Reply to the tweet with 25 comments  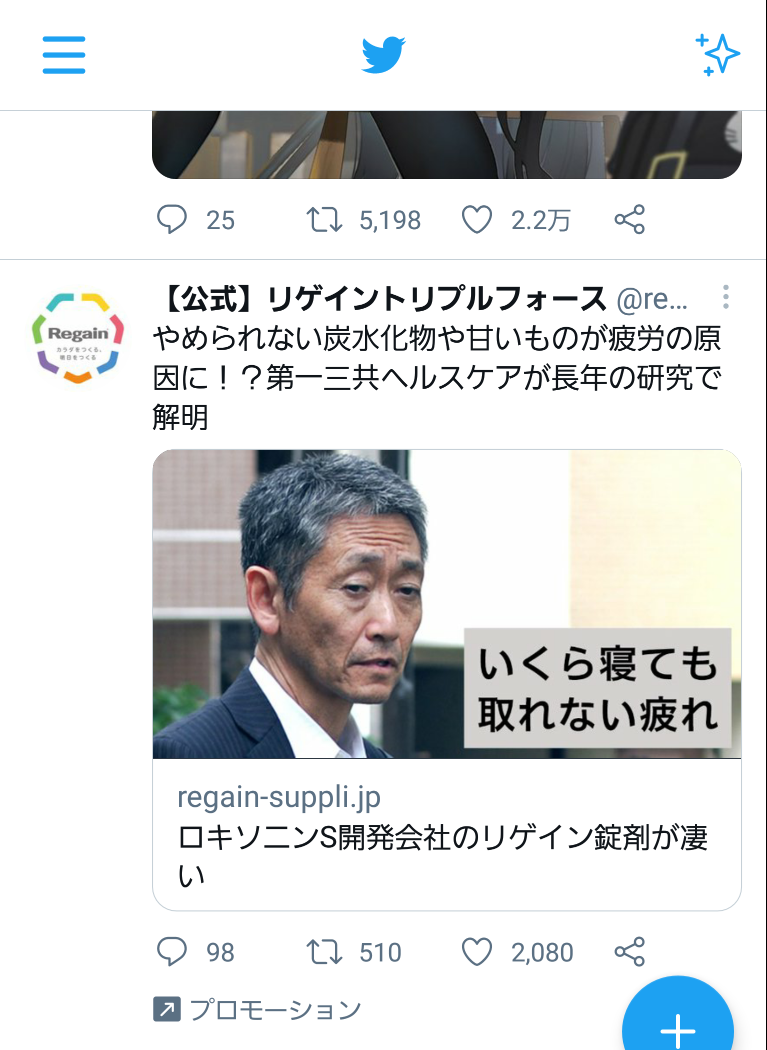[x=173, y=220]
